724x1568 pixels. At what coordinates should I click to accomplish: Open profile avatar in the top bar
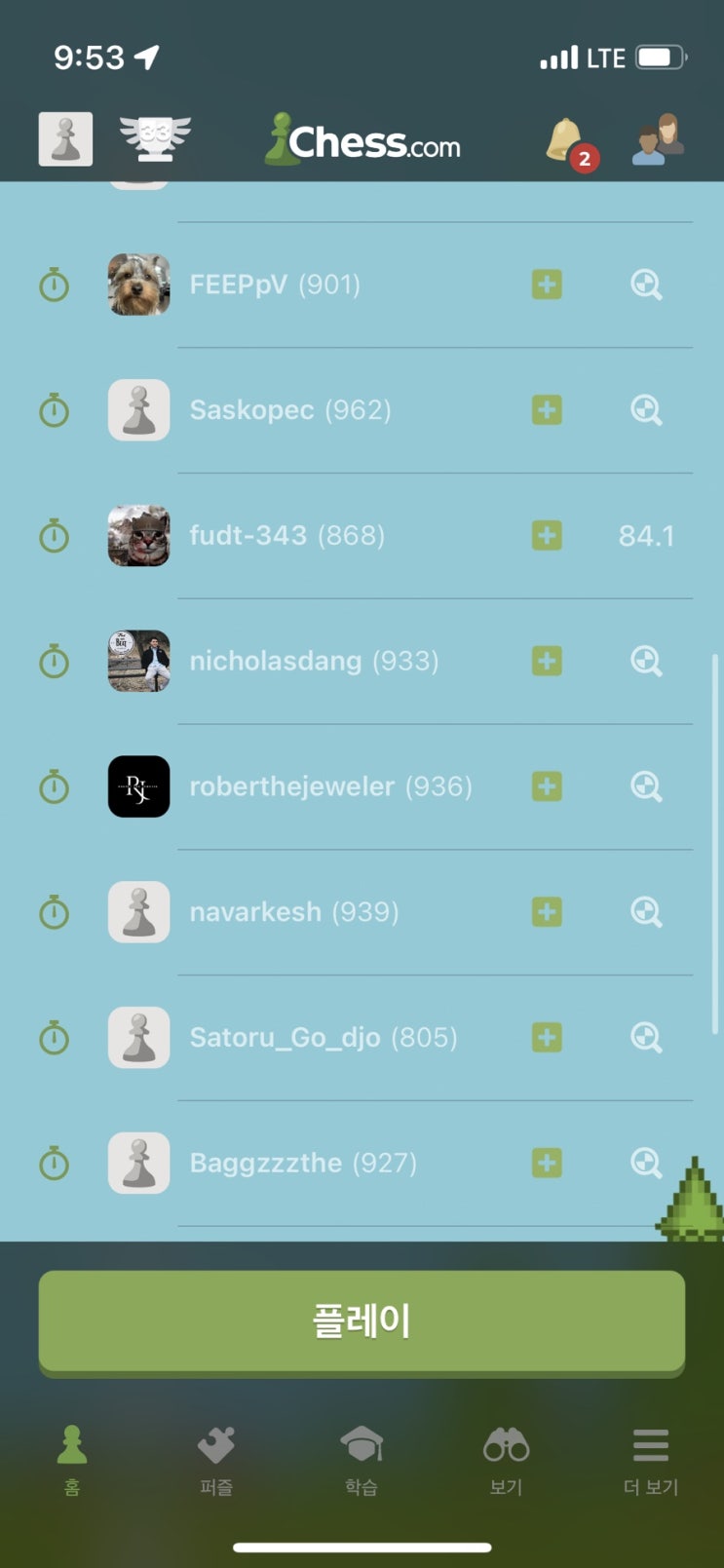pyautogui.click(x=65, y=138)
